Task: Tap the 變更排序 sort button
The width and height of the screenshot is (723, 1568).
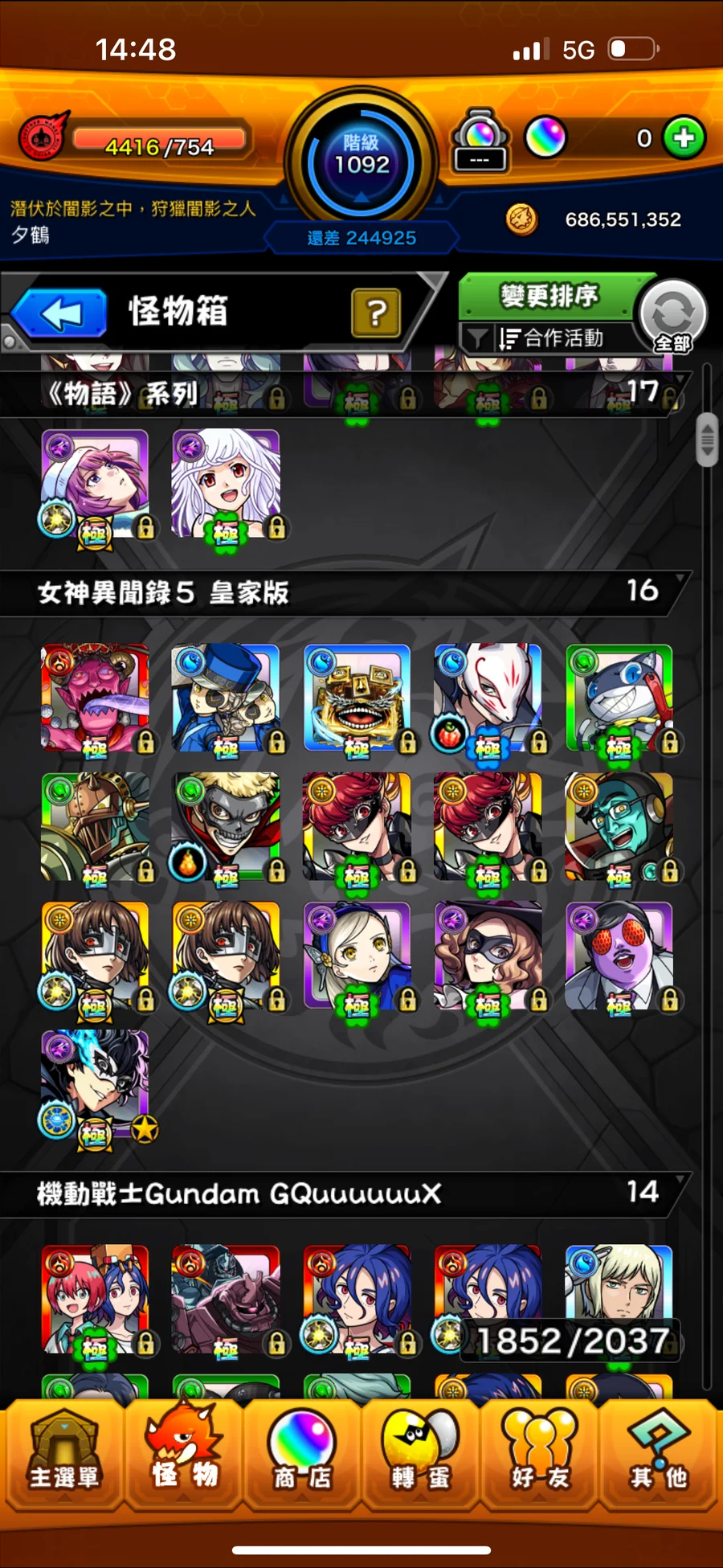Action: [x=549, y=297]
